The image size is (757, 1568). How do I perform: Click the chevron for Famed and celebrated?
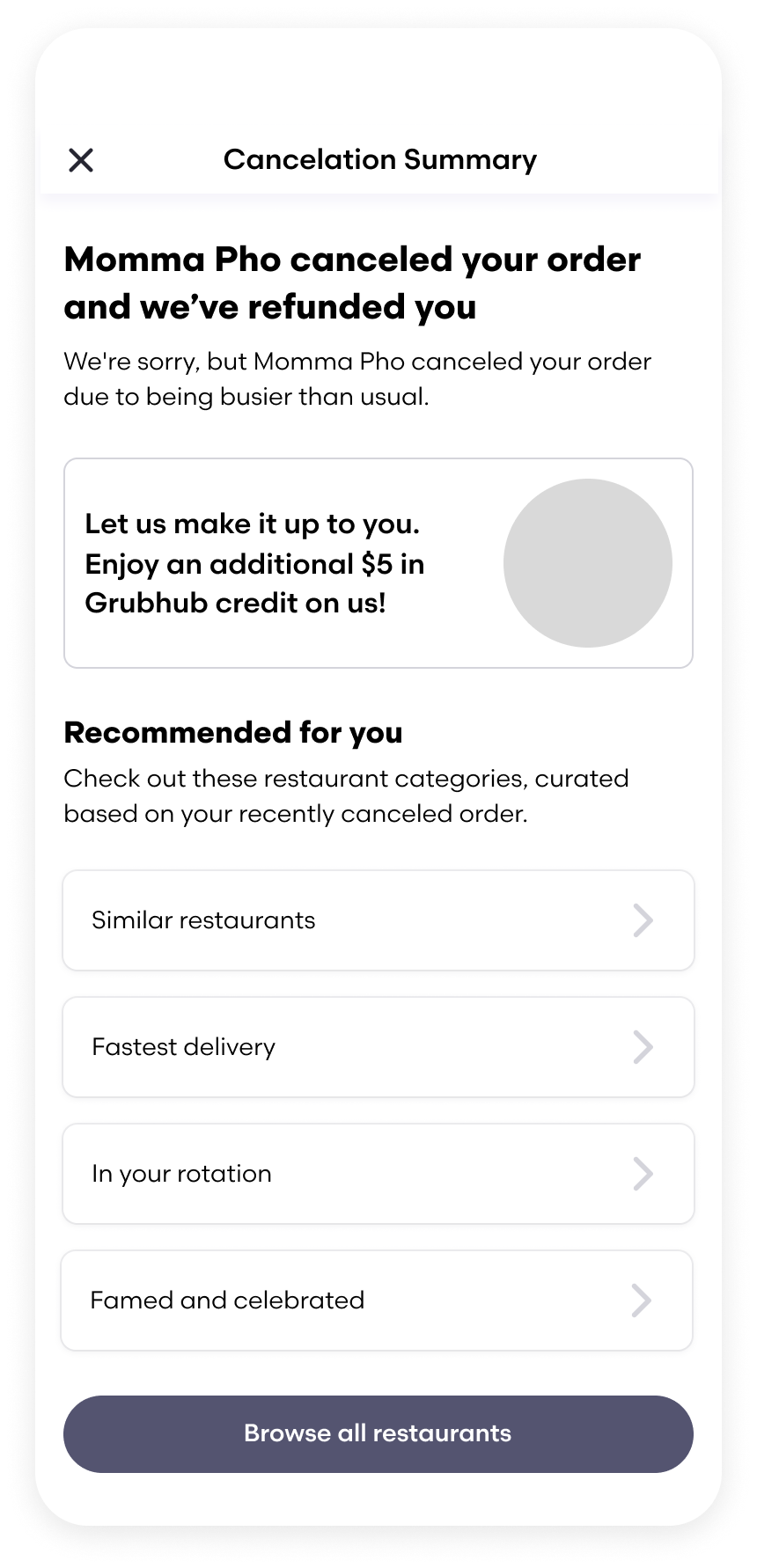point(643,1301)
